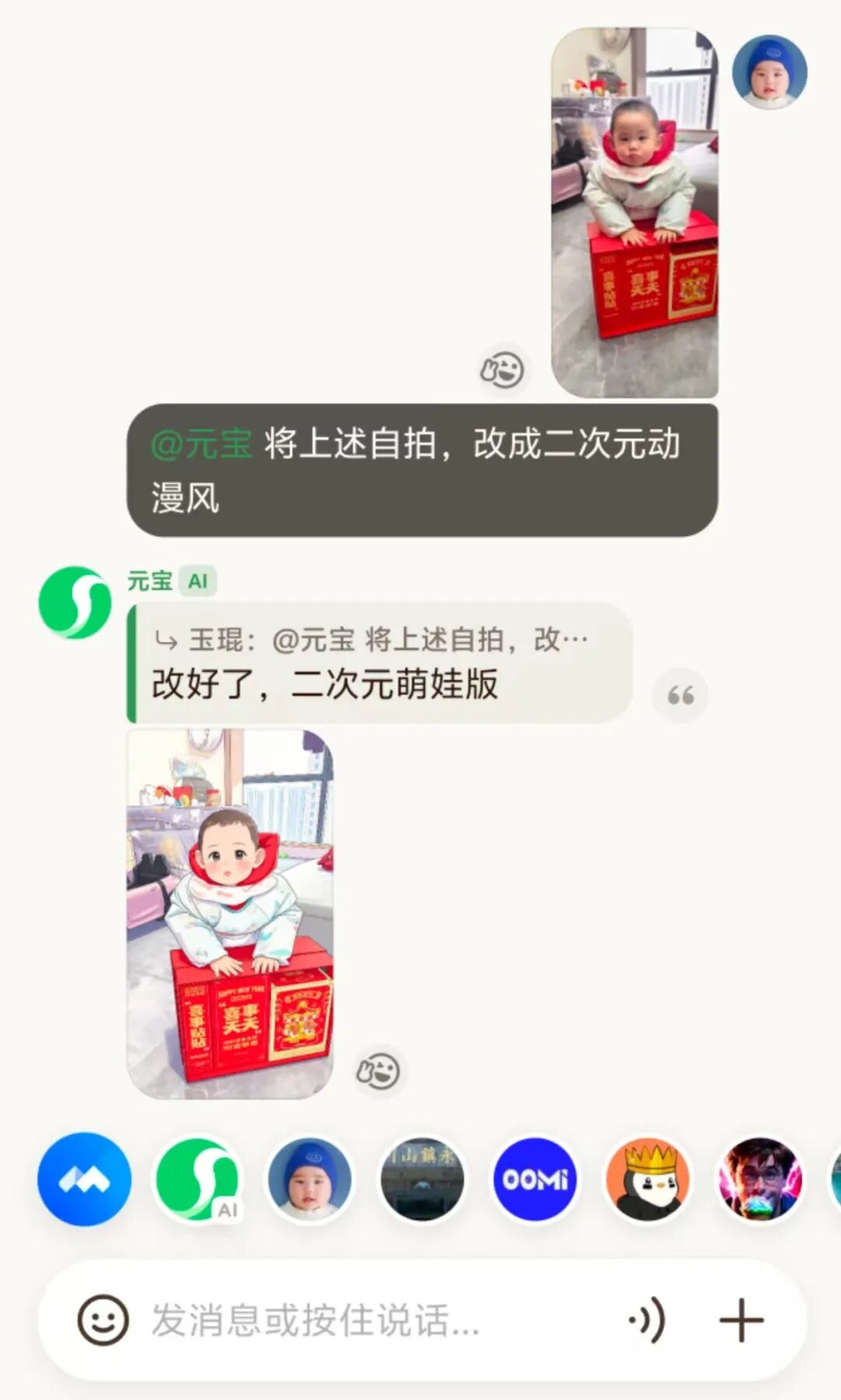Select the baby in blue hat avatar

click(310, 1179)
